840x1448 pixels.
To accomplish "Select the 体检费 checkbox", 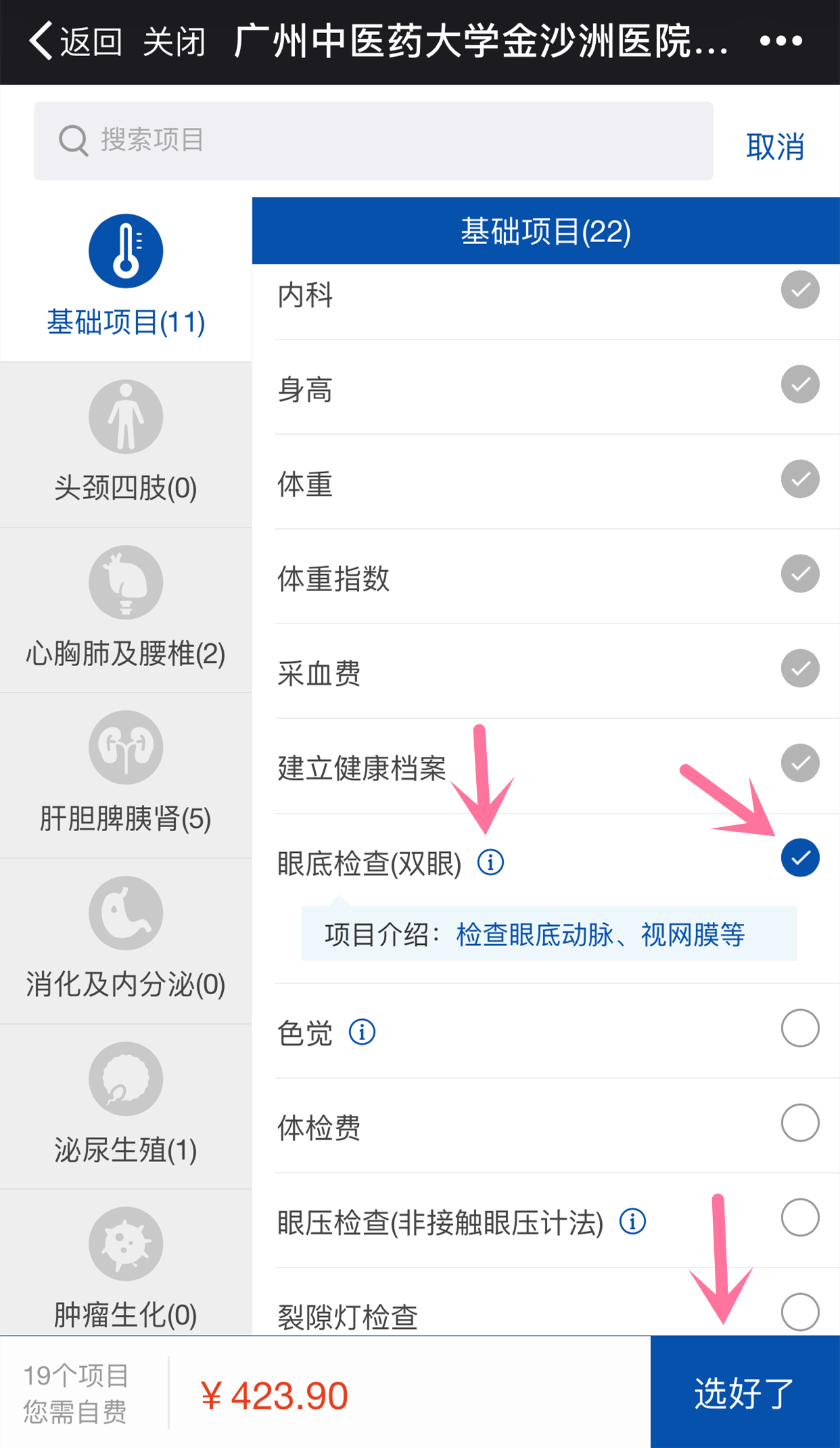I will [800, 1123].
